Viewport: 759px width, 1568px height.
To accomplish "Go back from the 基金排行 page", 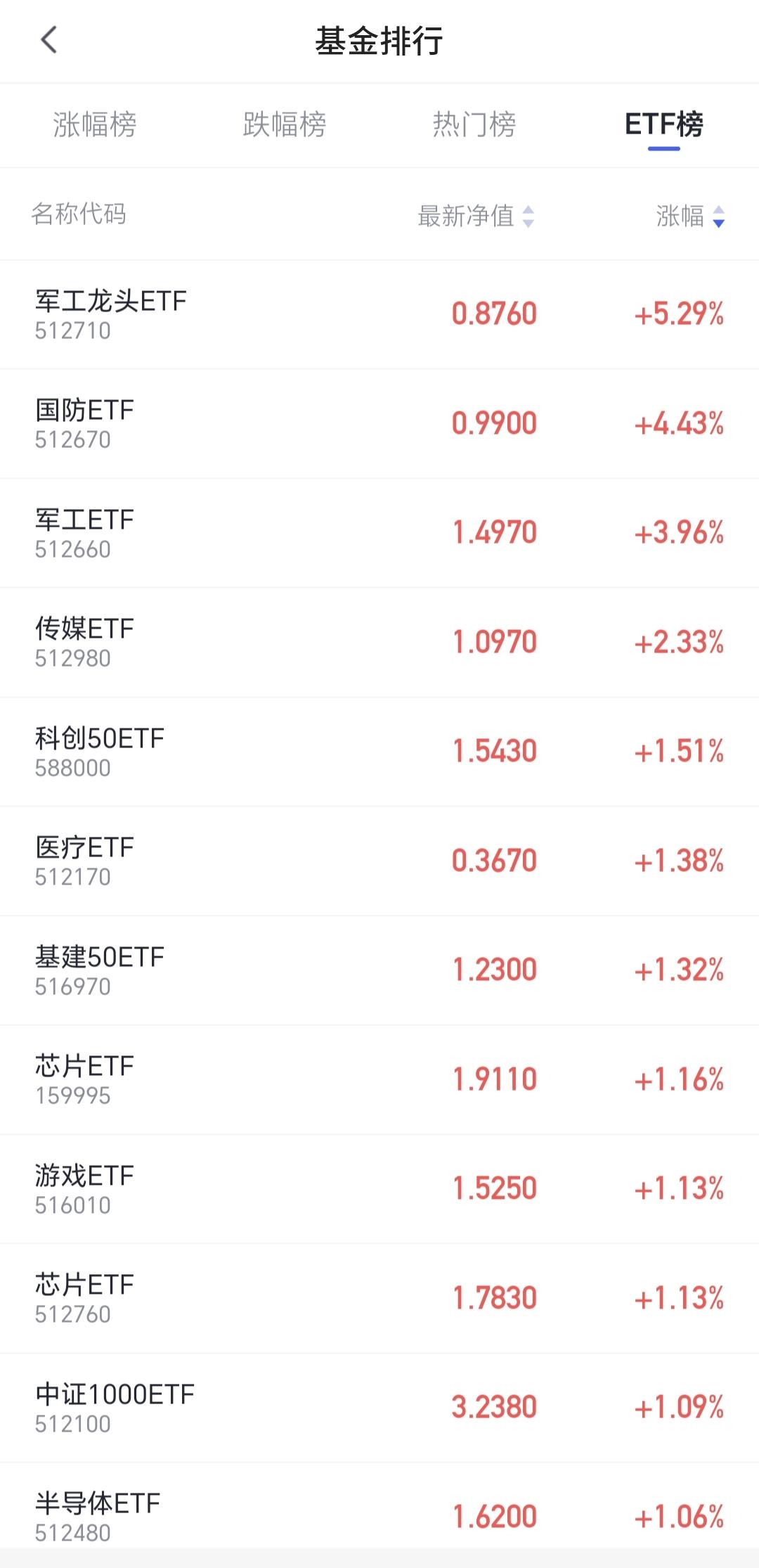I will click(49, 40).
